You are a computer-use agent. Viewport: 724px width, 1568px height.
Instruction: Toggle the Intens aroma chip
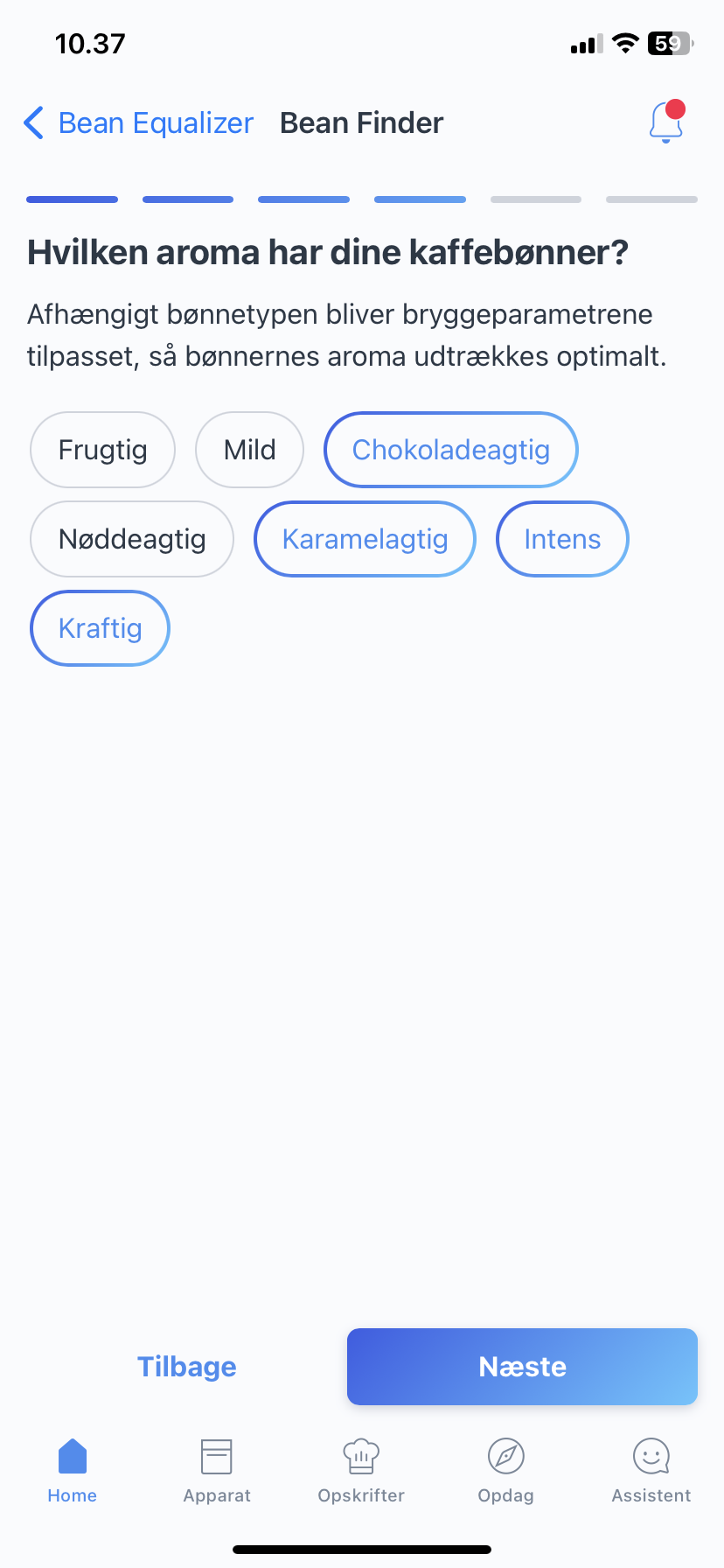point(562,539)
